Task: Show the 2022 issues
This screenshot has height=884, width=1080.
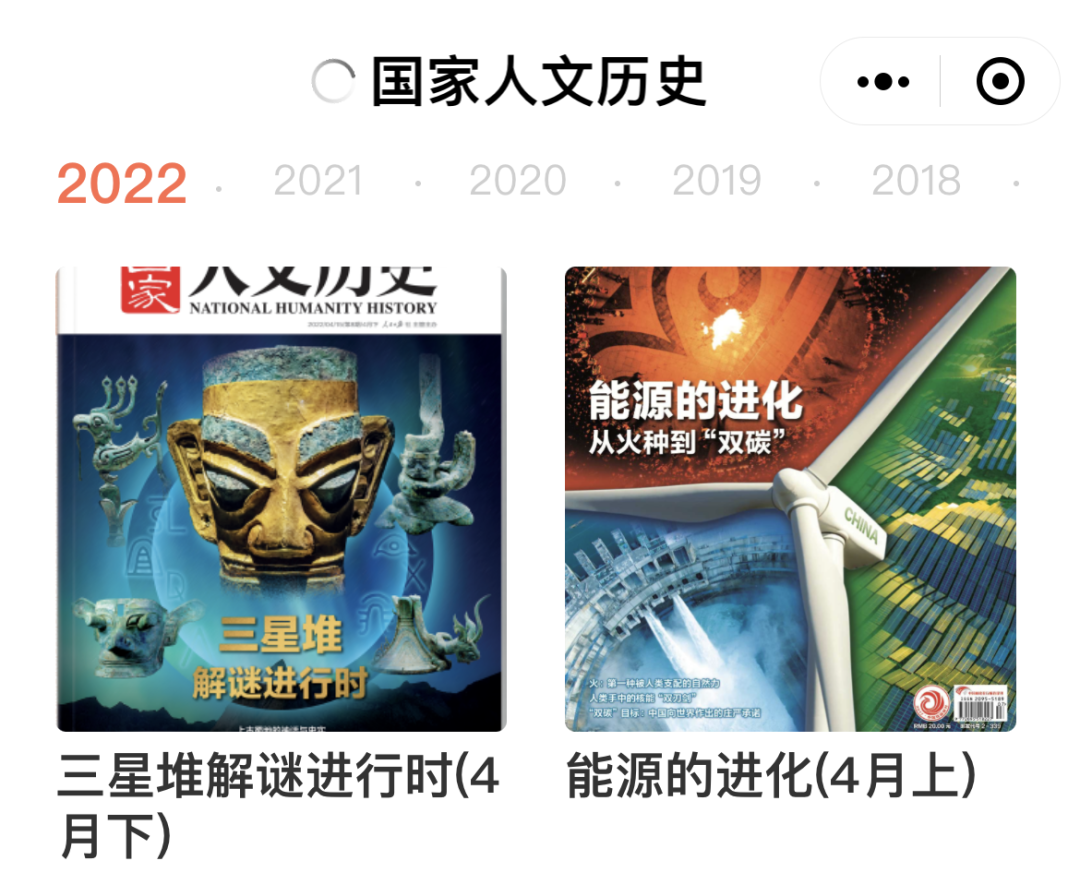Action: [122, 183]
